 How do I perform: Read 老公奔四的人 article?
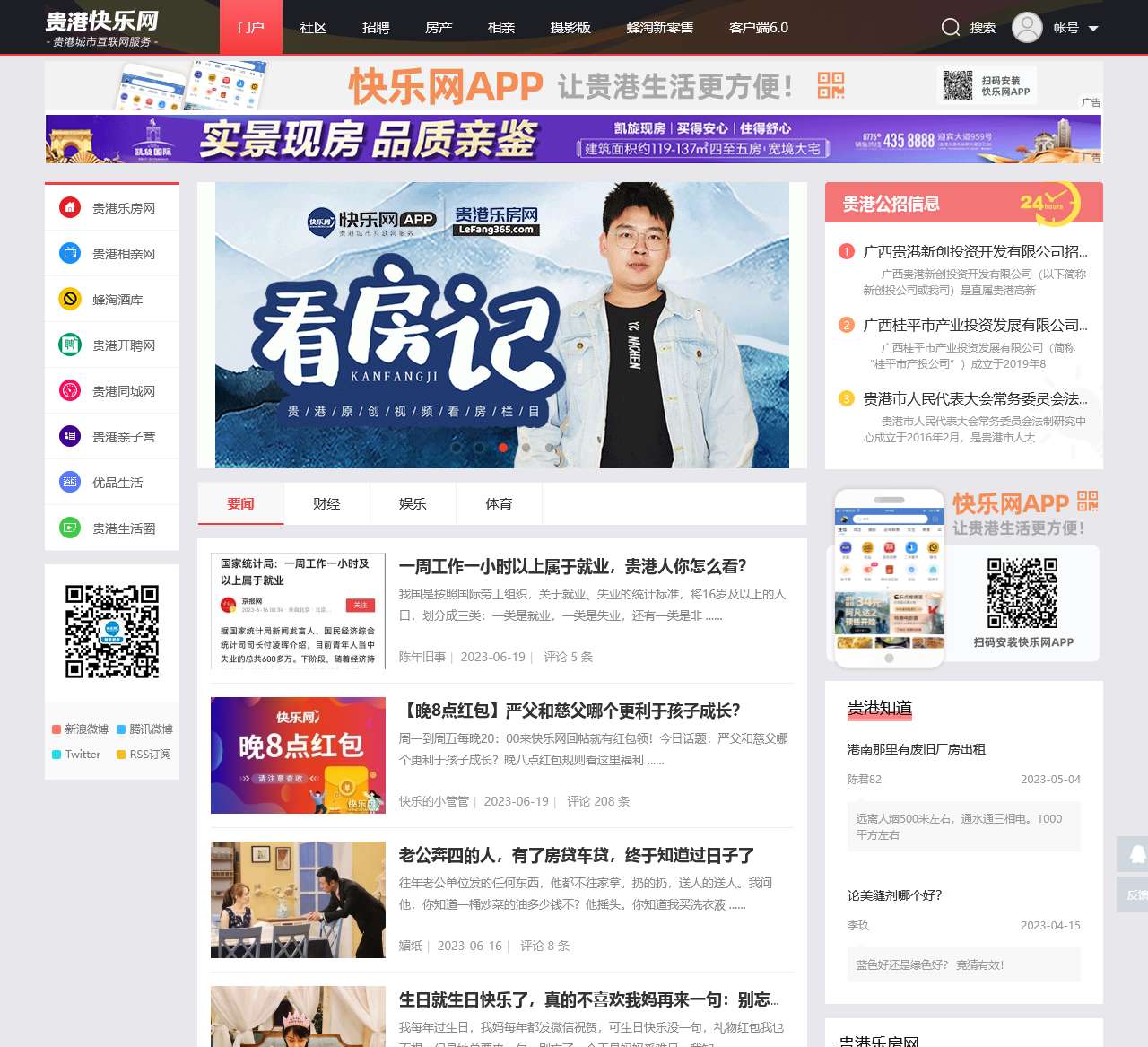[576, 856]
